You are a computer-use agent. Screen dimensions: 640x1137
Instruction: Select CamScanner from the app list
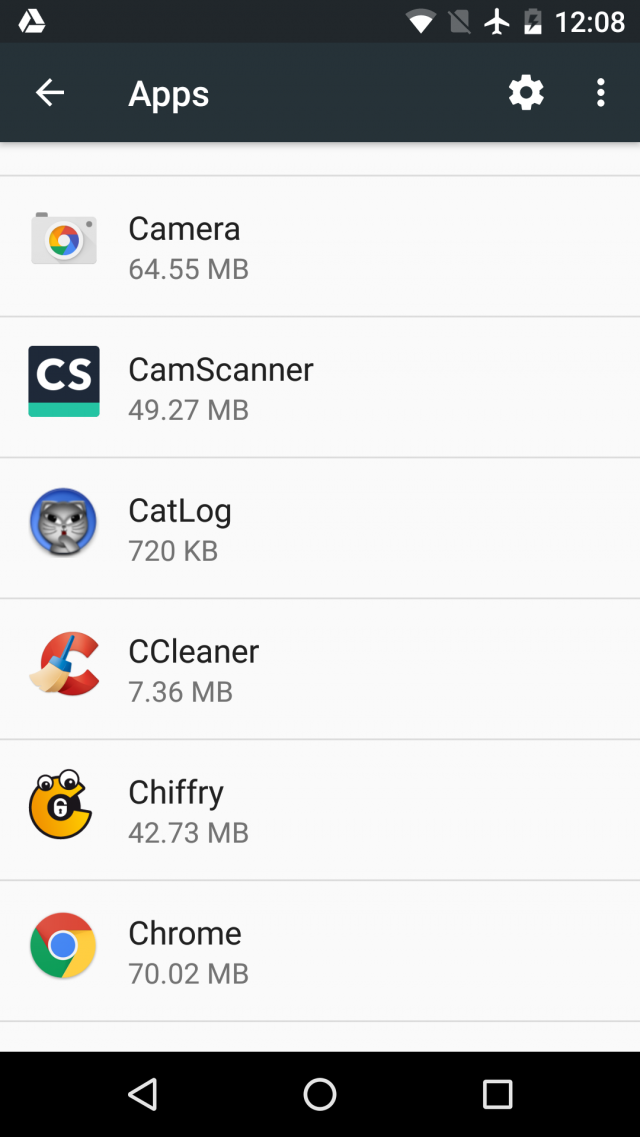coord(320,387)
